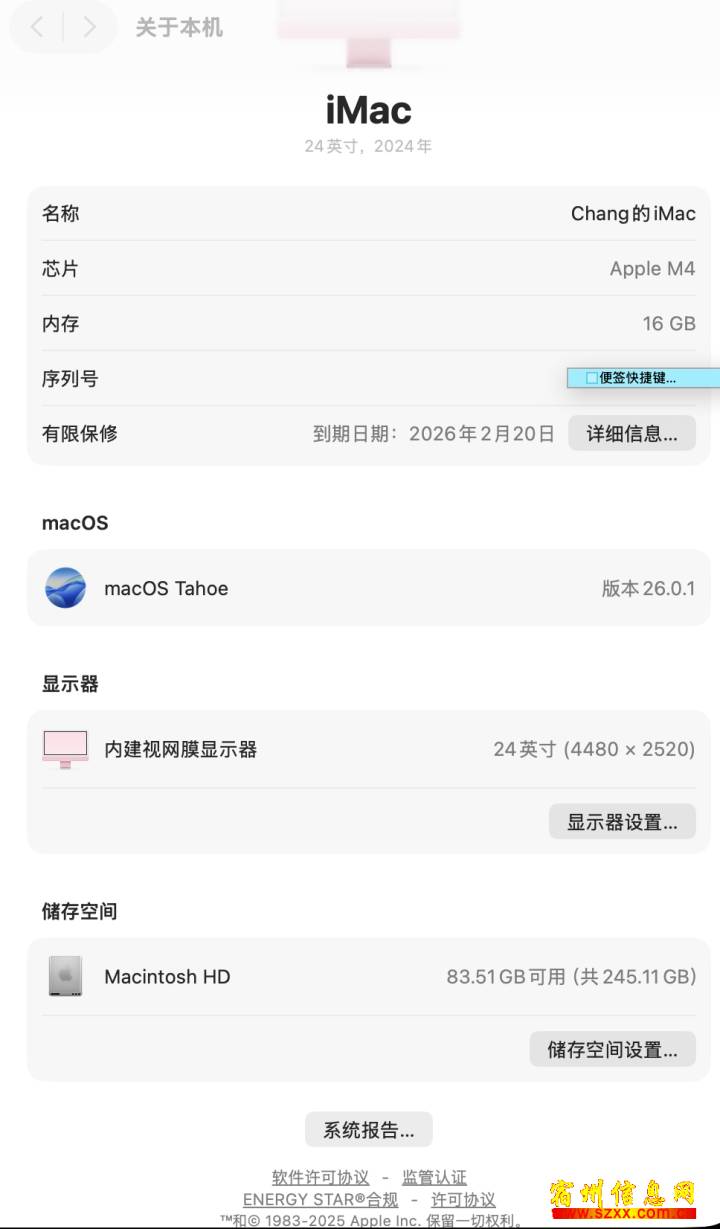View the 软件许可协议 link
Viewport: 720px width, 1229px height.
[x=320, y=1177]
